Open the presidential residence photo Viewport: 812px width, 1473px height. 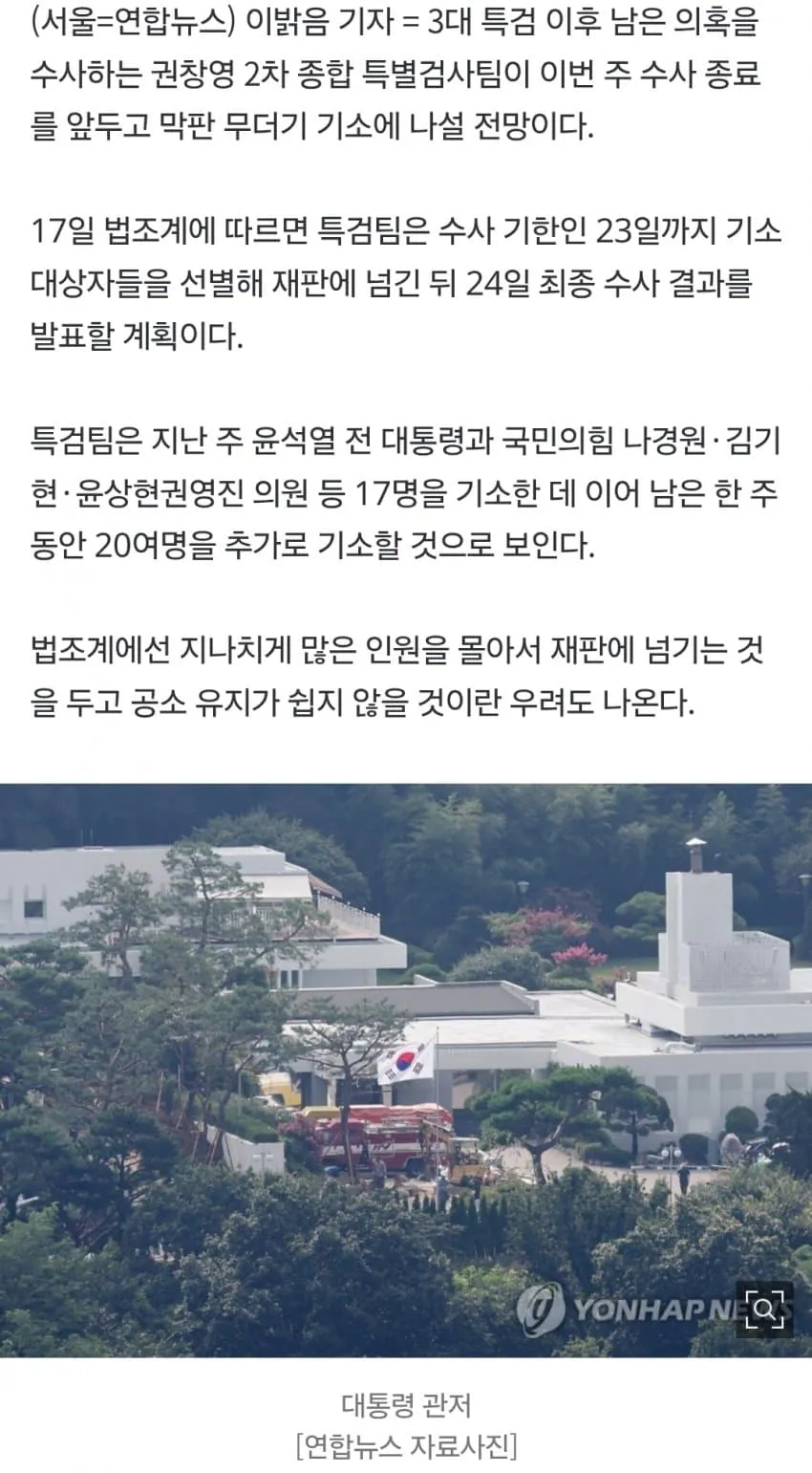(x=406, y=1071)
